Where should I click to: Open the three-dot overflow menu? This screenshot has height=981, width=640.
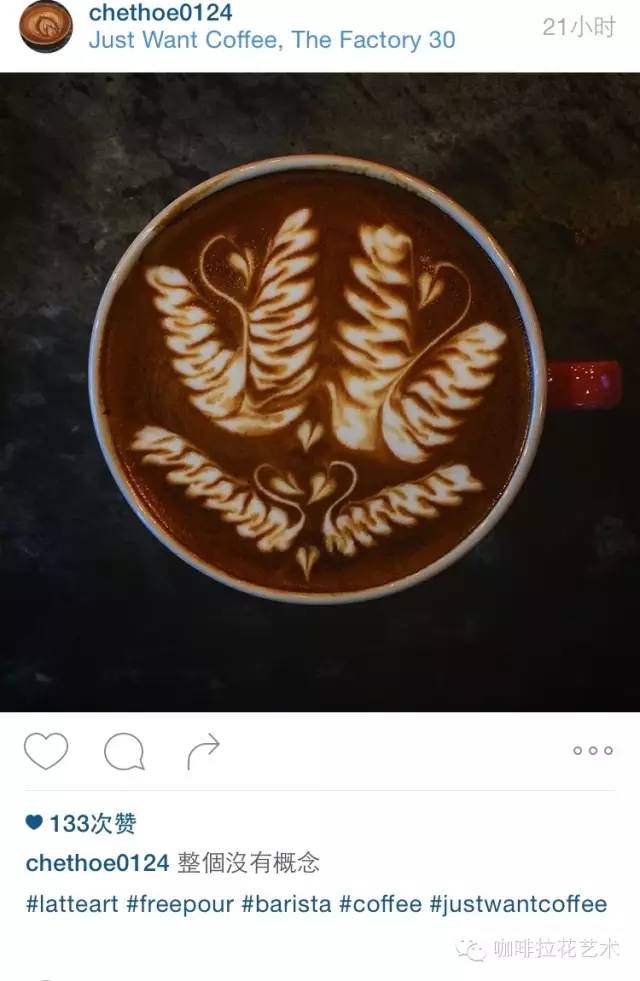coord(592,751)
